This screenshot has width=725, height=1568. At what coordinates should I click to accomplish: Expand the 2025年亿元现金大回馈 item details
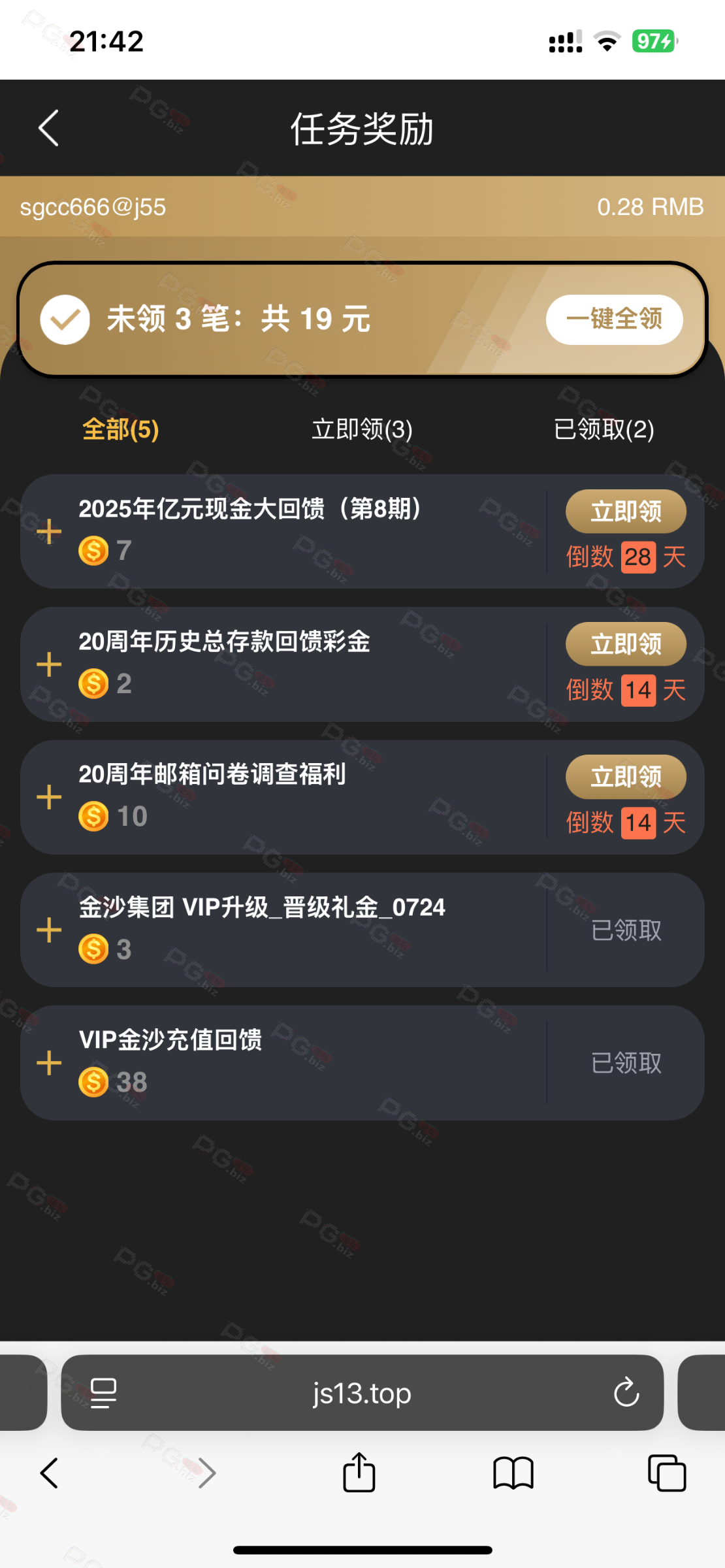[50, 532]
